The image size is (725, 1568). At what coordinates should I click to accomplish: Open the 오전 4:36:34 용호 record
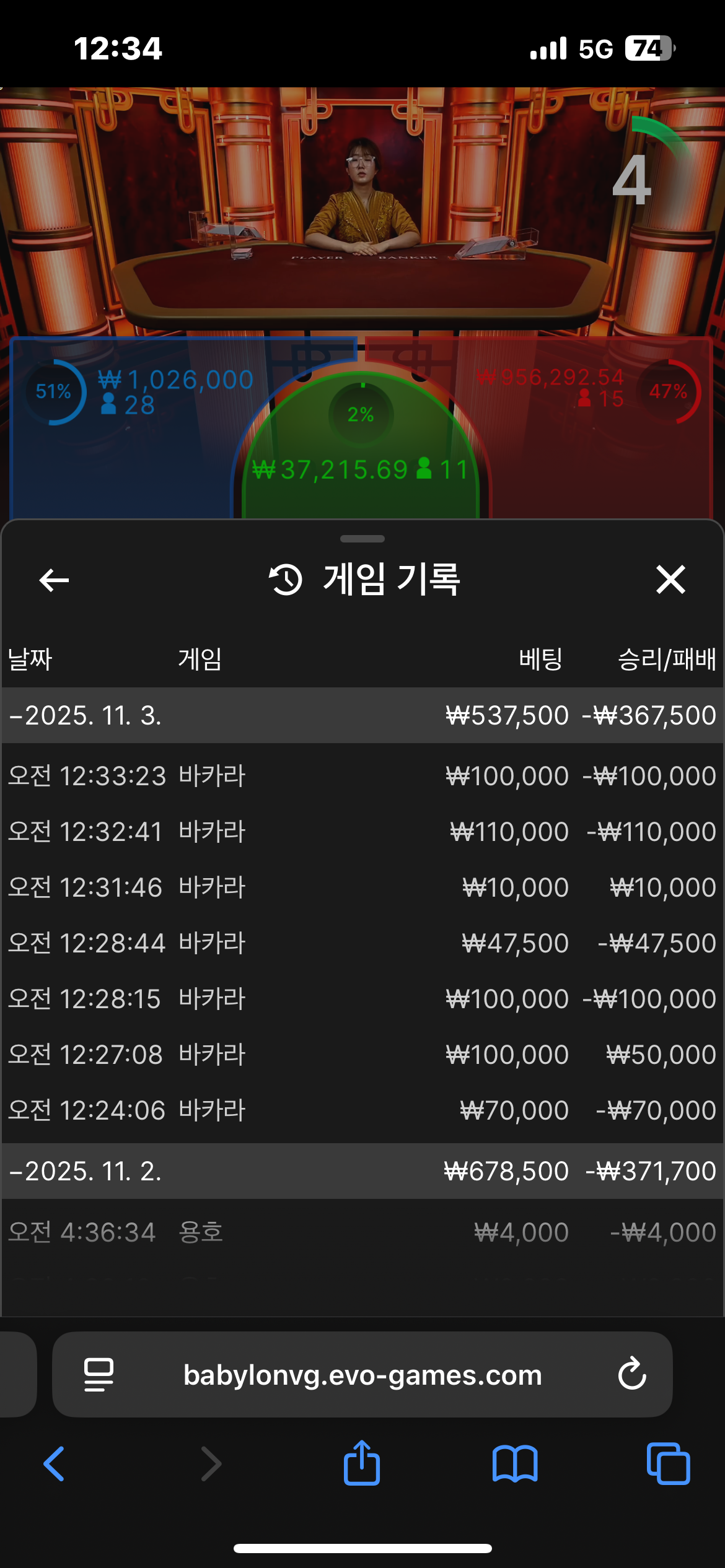(x=362, y=1232)
